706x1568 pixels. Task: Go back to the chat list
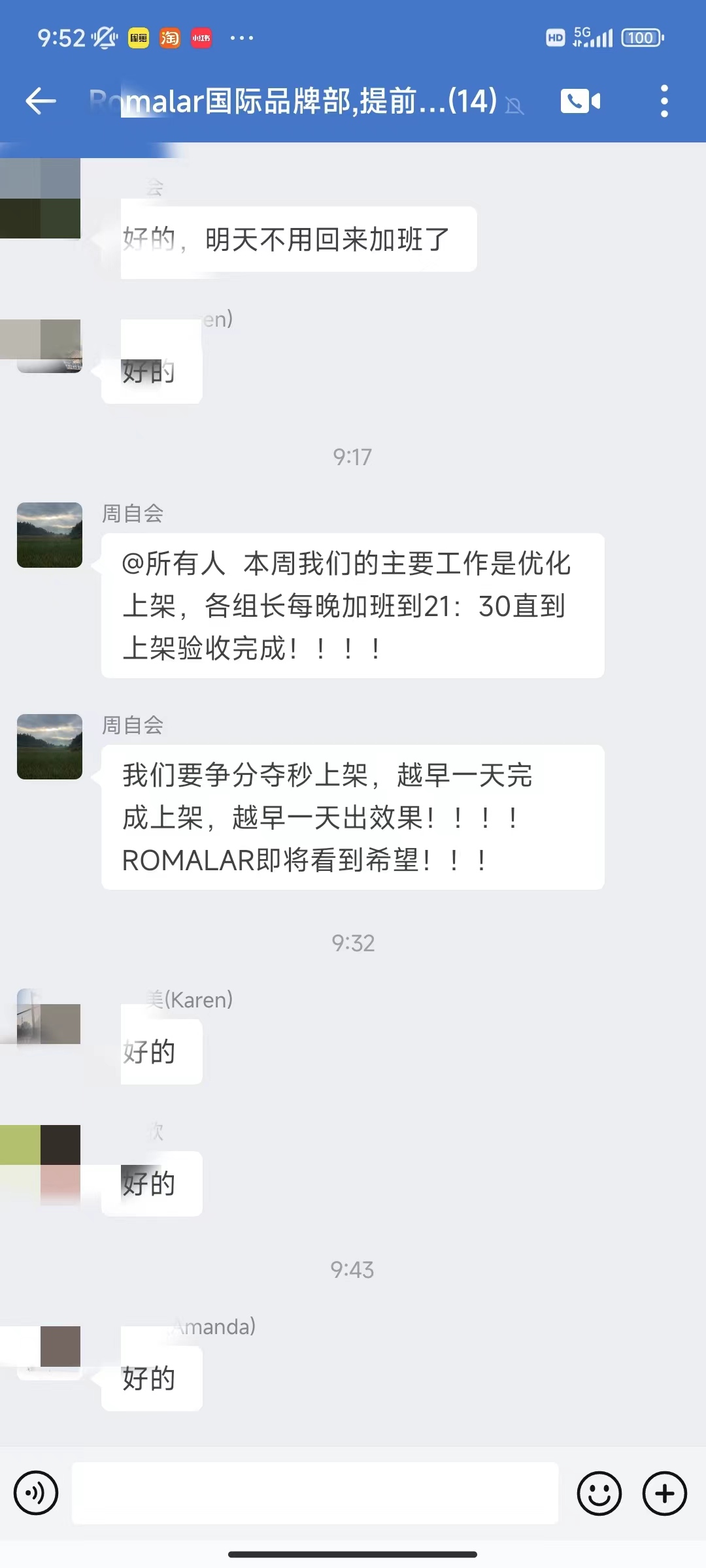(41, 101)
